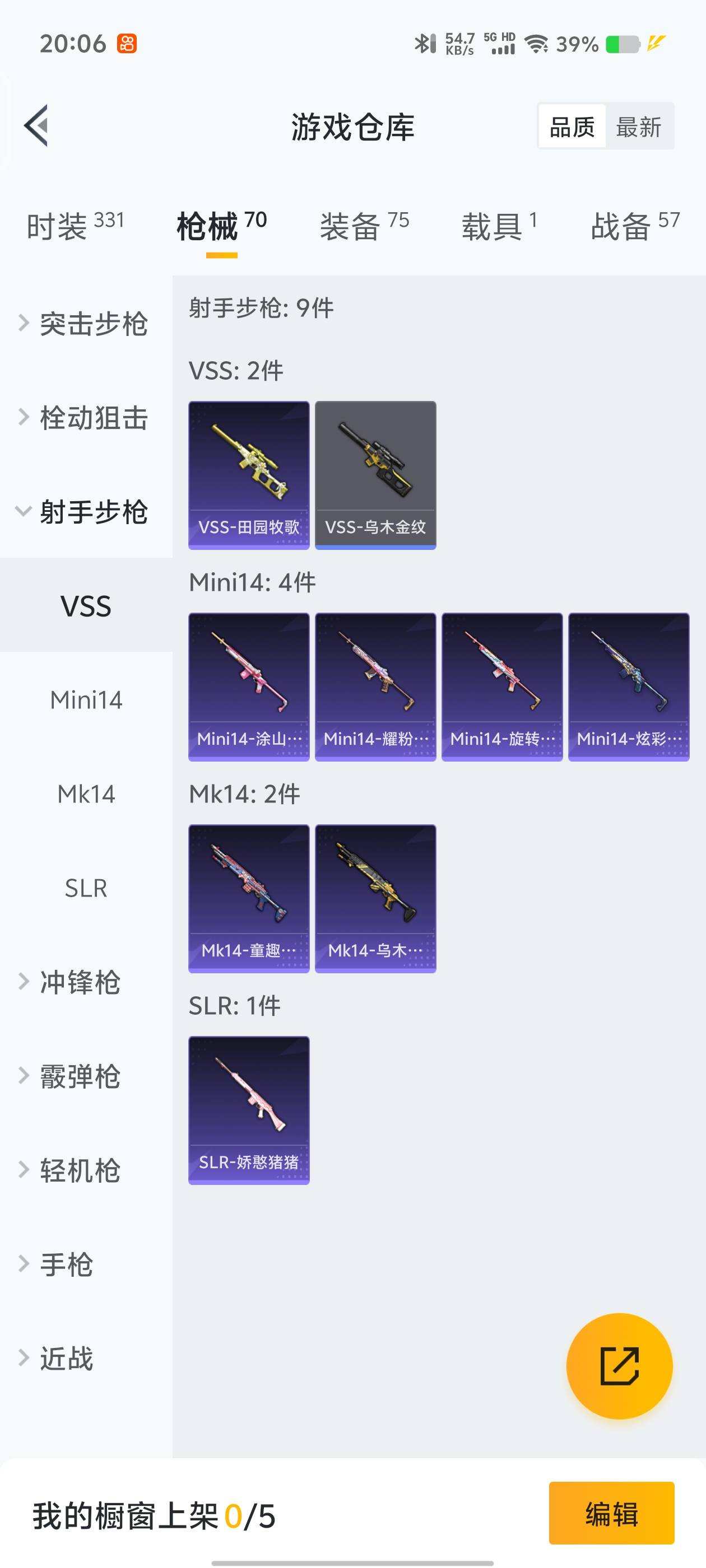Open the SLR-娇憨猪猪 skin card
The width and height of the screenshot is (706, 1568).
pos(249,1108)
